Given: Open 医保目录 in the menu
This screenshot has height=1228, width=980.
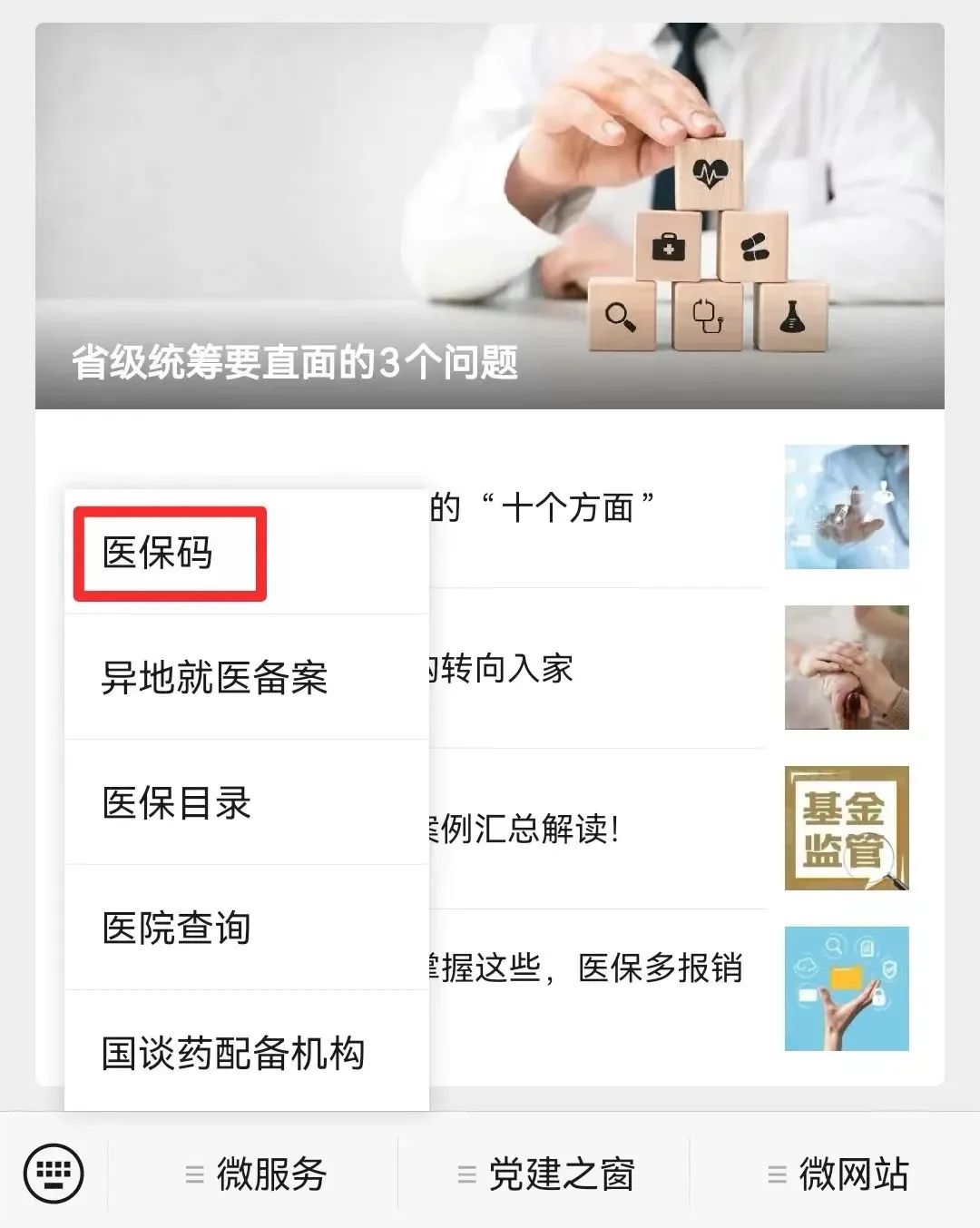Looking at the screenshot, I should click(177, 803).
